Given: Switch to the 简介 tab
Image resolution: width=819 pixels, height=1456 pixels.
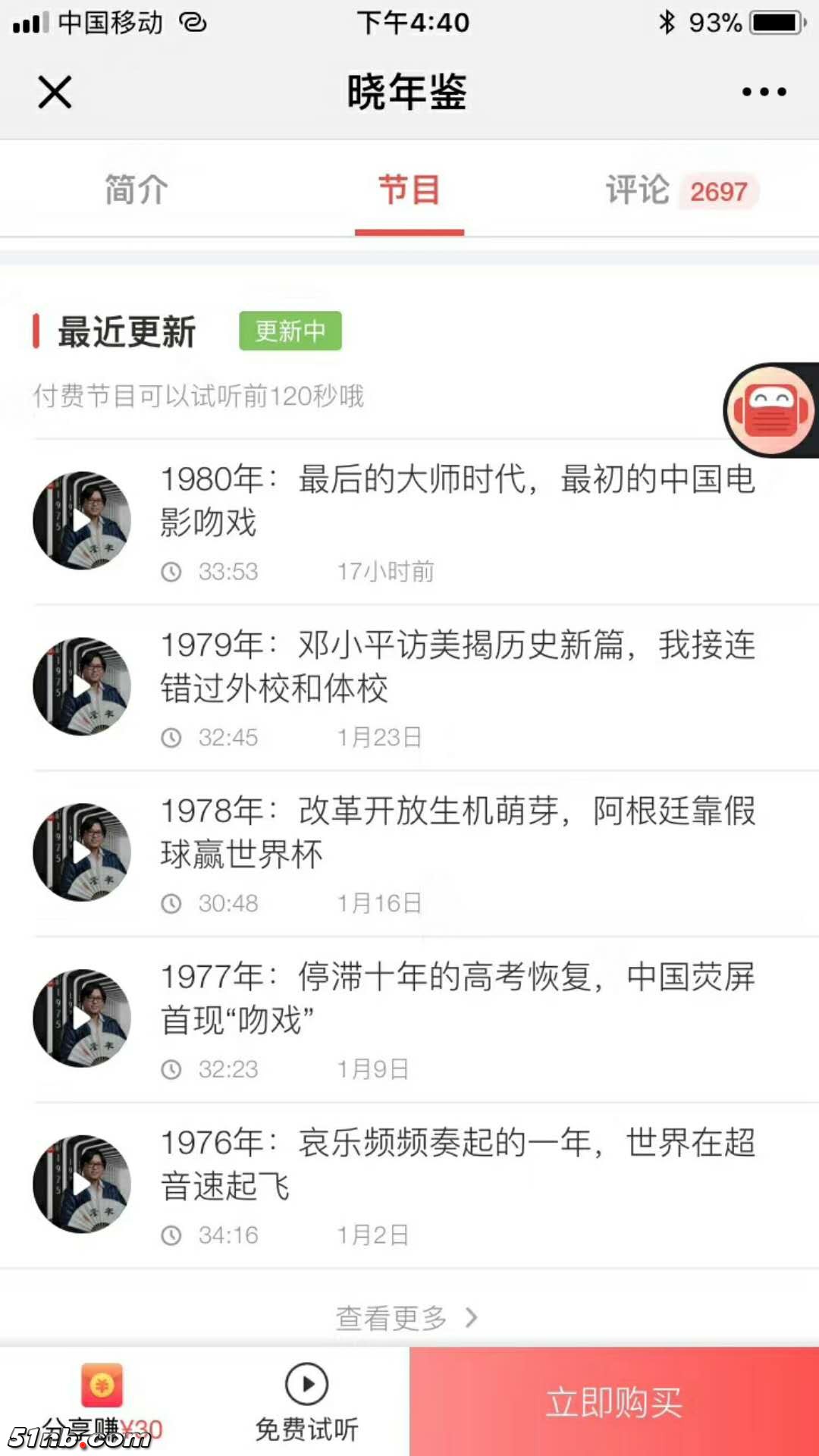Looking at the screenshot, I should (x=135, y=190).
